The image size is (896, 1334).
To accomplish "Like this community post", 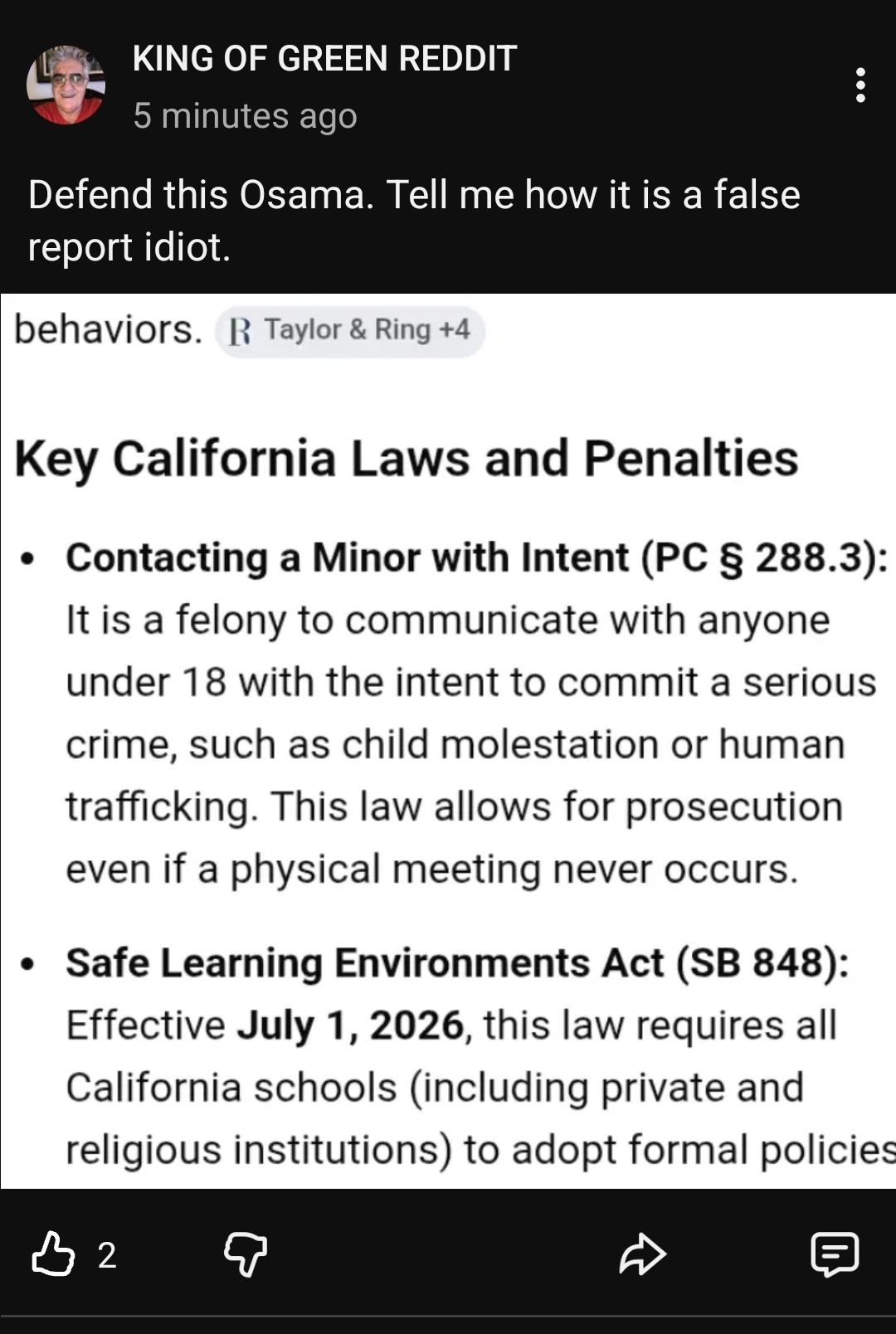I will point(52,1254).
